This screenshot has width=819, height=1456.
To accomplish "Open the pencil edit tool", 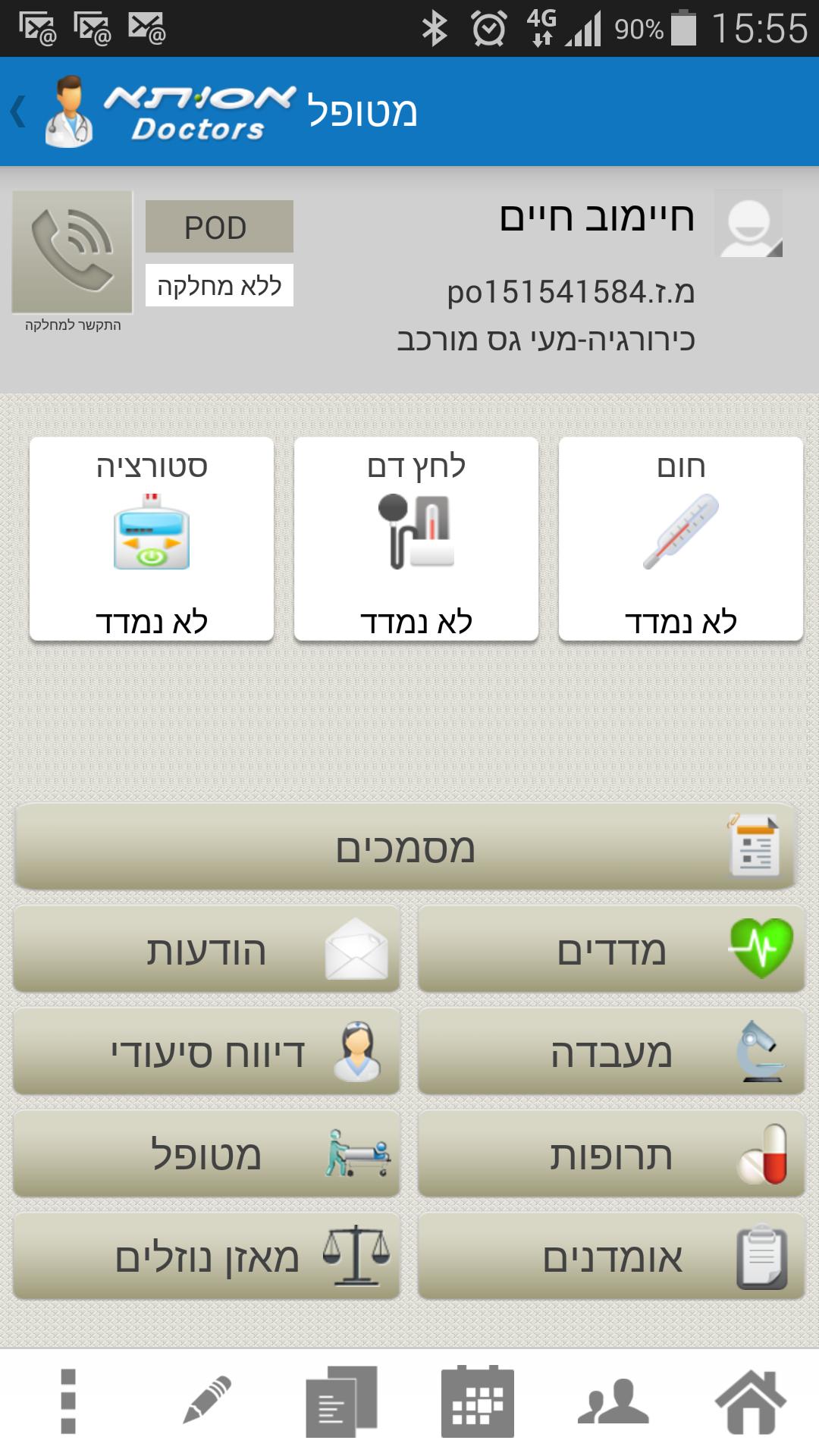I will [x=206, y=1401].
